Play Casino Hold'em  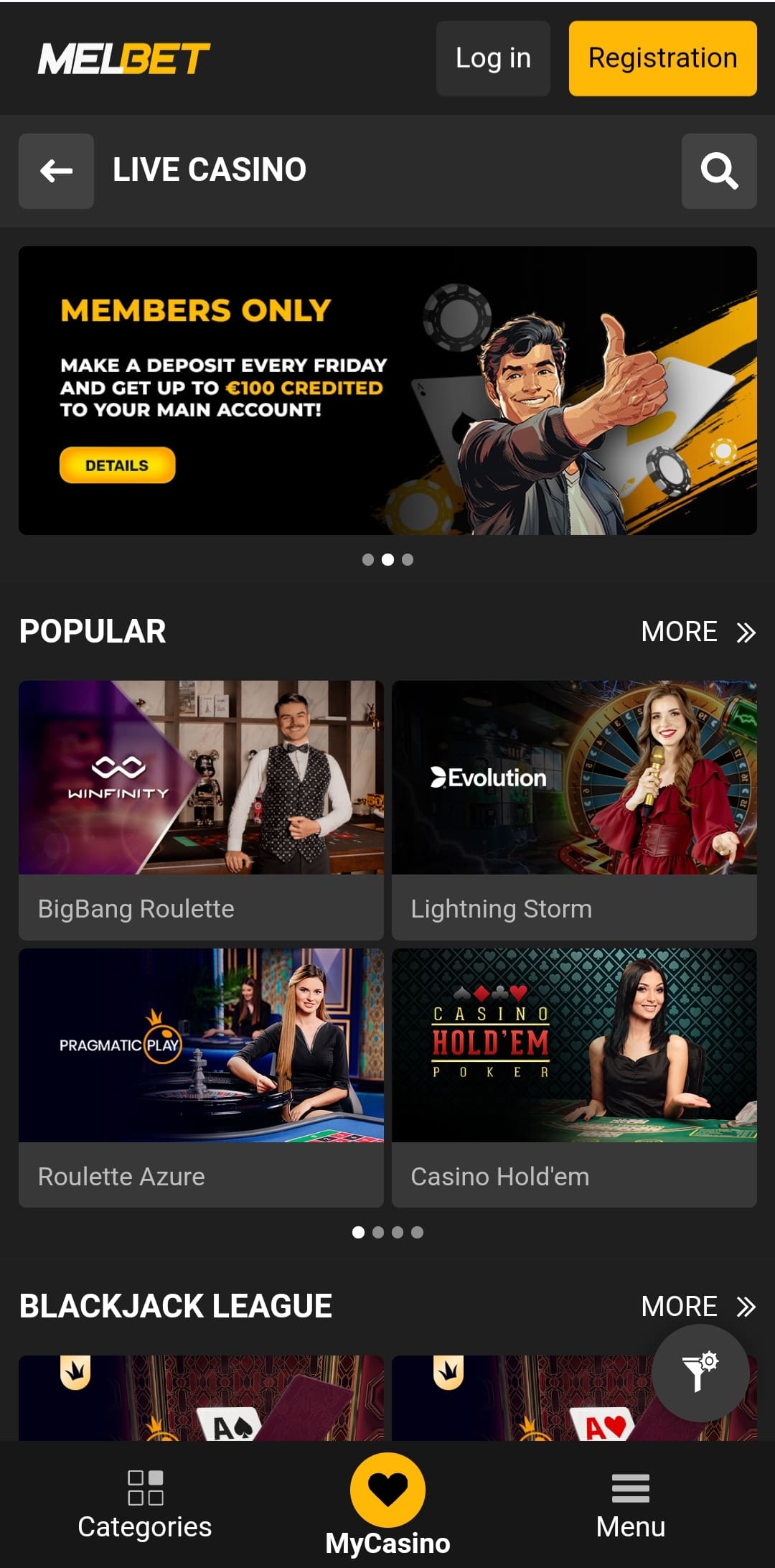(x=574, y=1077)
